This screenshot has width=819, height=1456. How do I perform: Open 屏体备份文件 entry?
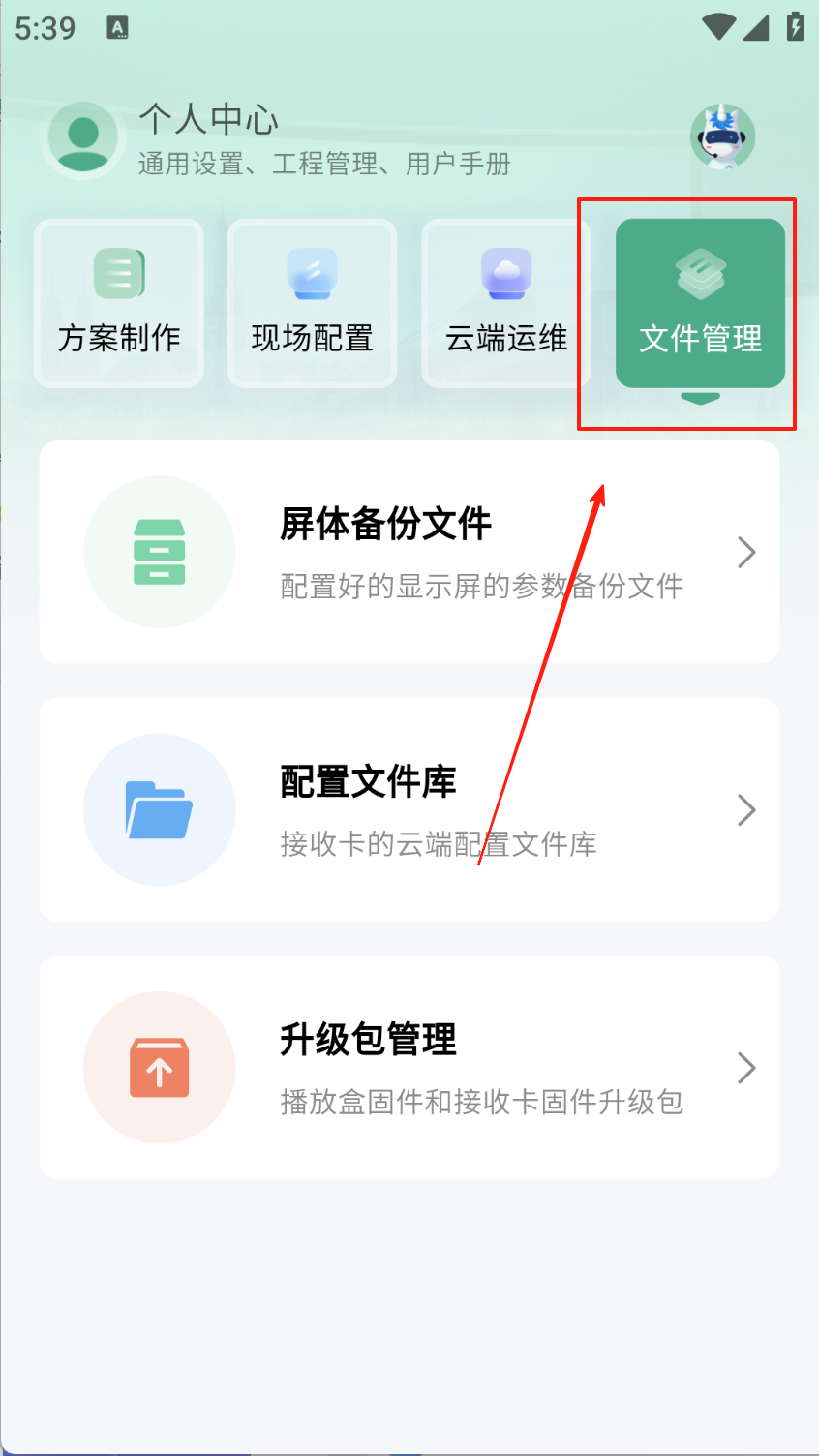point(409,552)
